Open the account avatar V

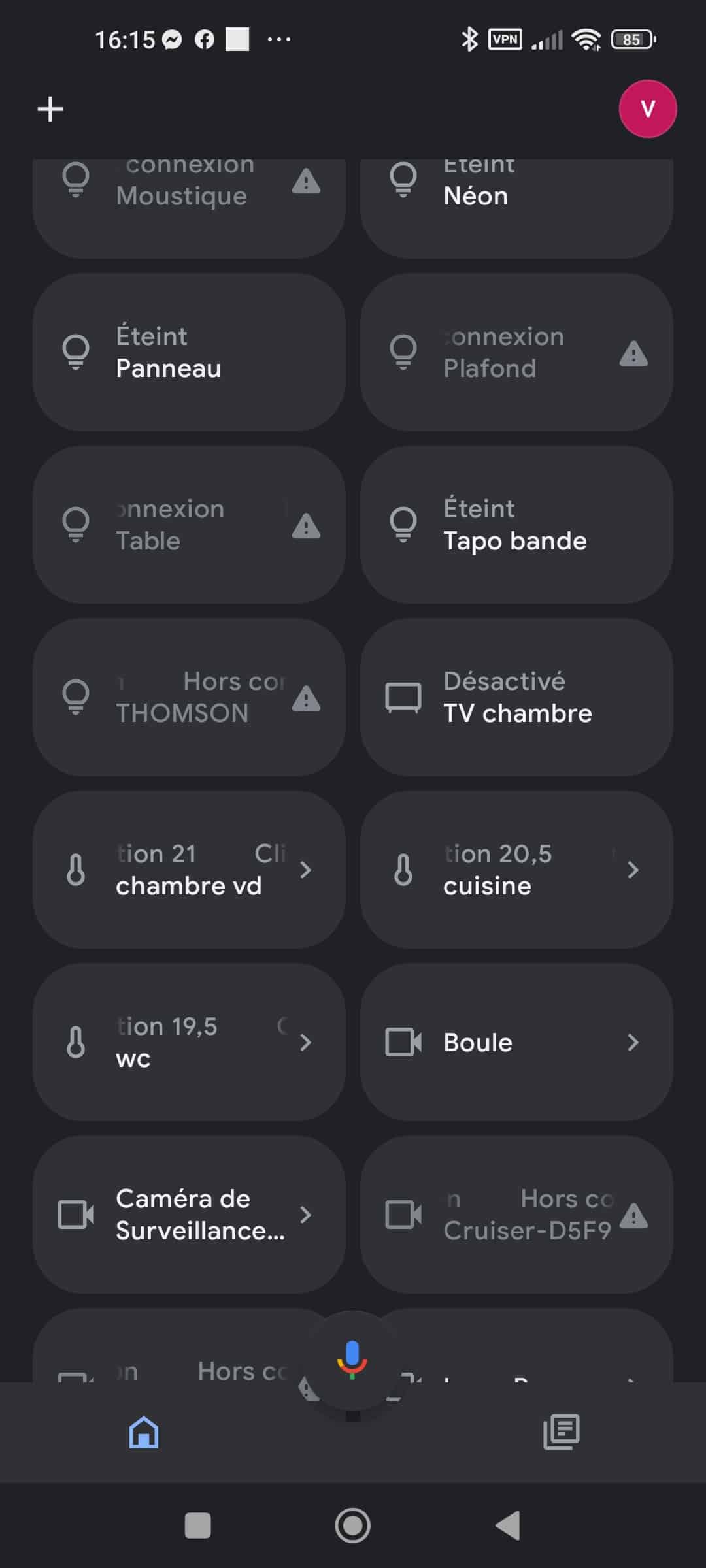coord(647,108)
